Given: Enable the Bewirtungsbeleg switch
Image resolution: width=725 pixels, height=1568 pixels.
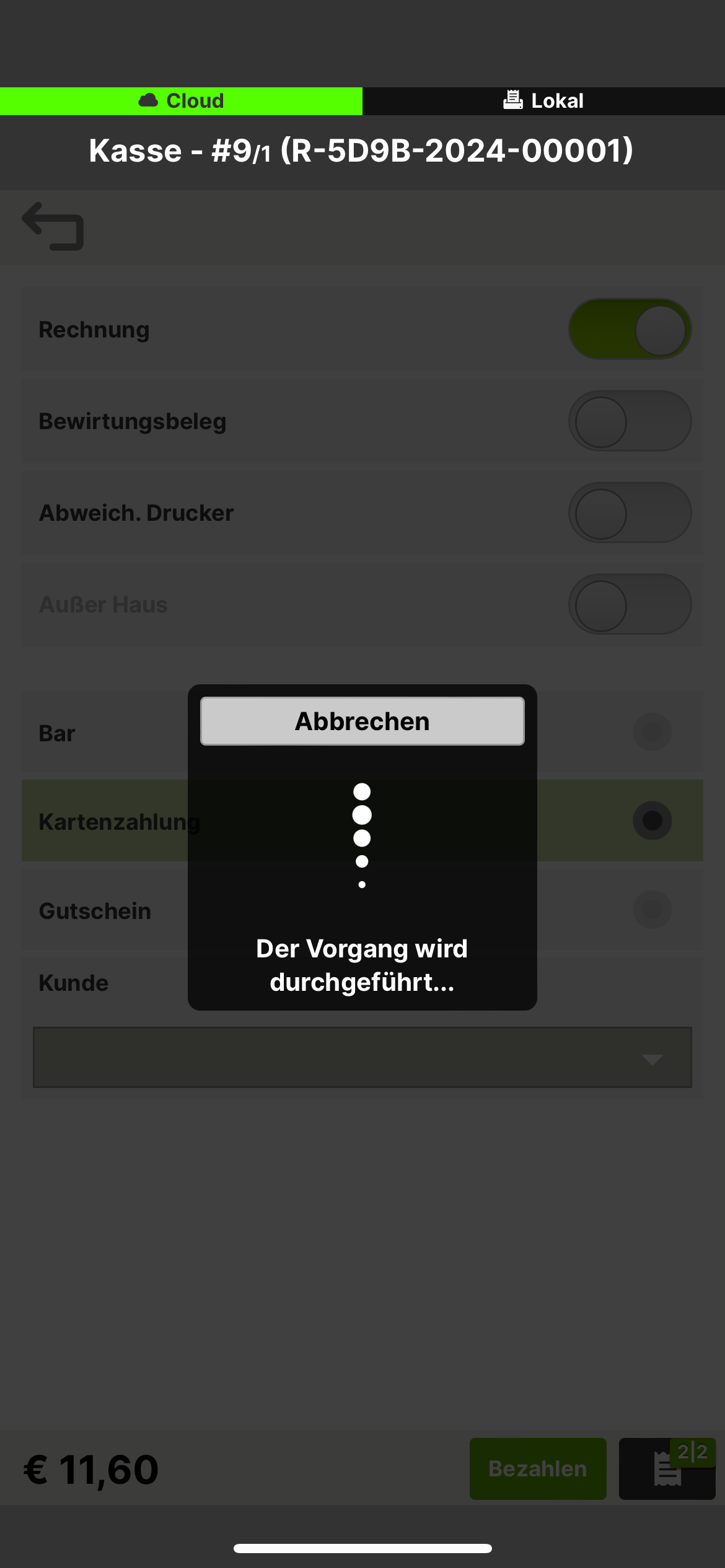Looking at the screenshot, I should (x=630, y=421).
